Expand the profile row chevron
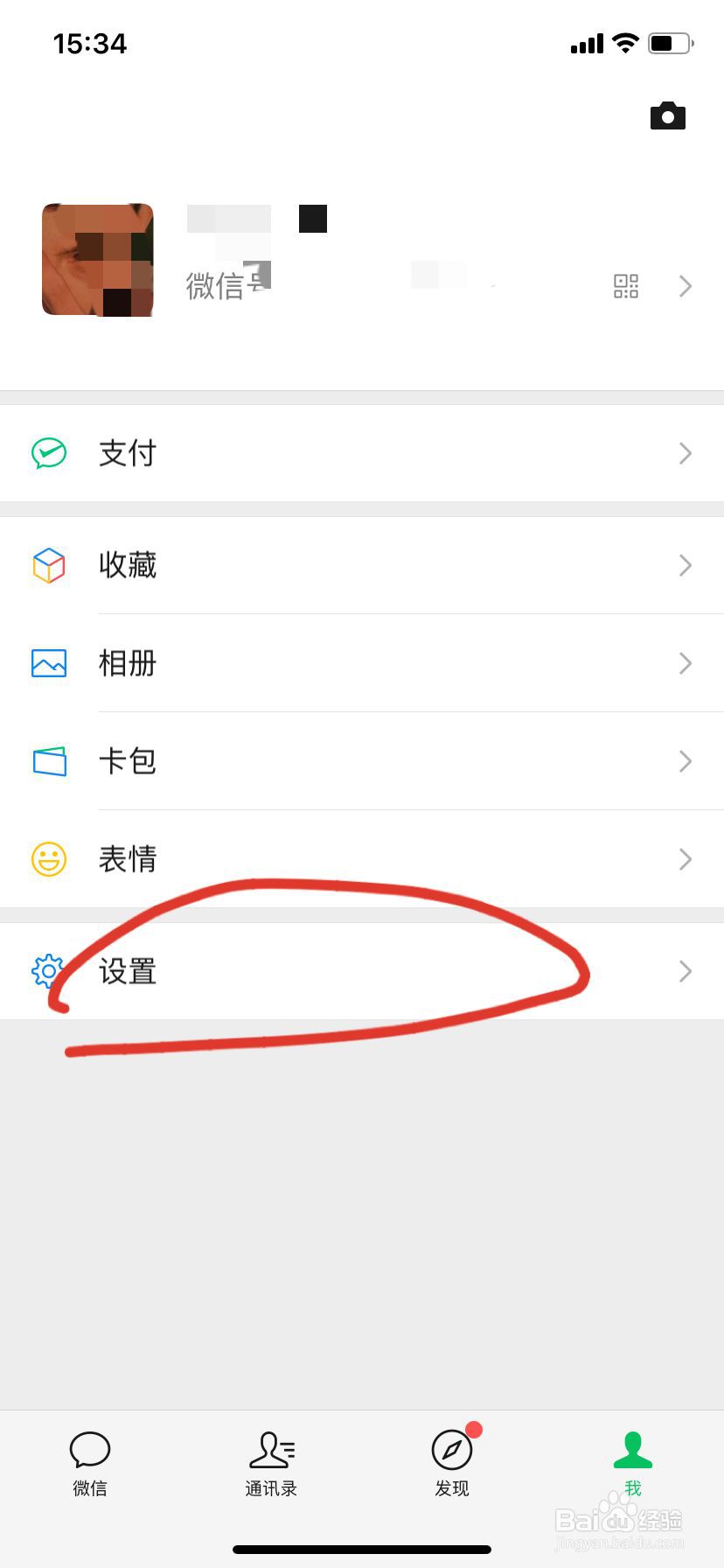The width and height of the screenshot is (724, 1568). click(x=686, y=286)
